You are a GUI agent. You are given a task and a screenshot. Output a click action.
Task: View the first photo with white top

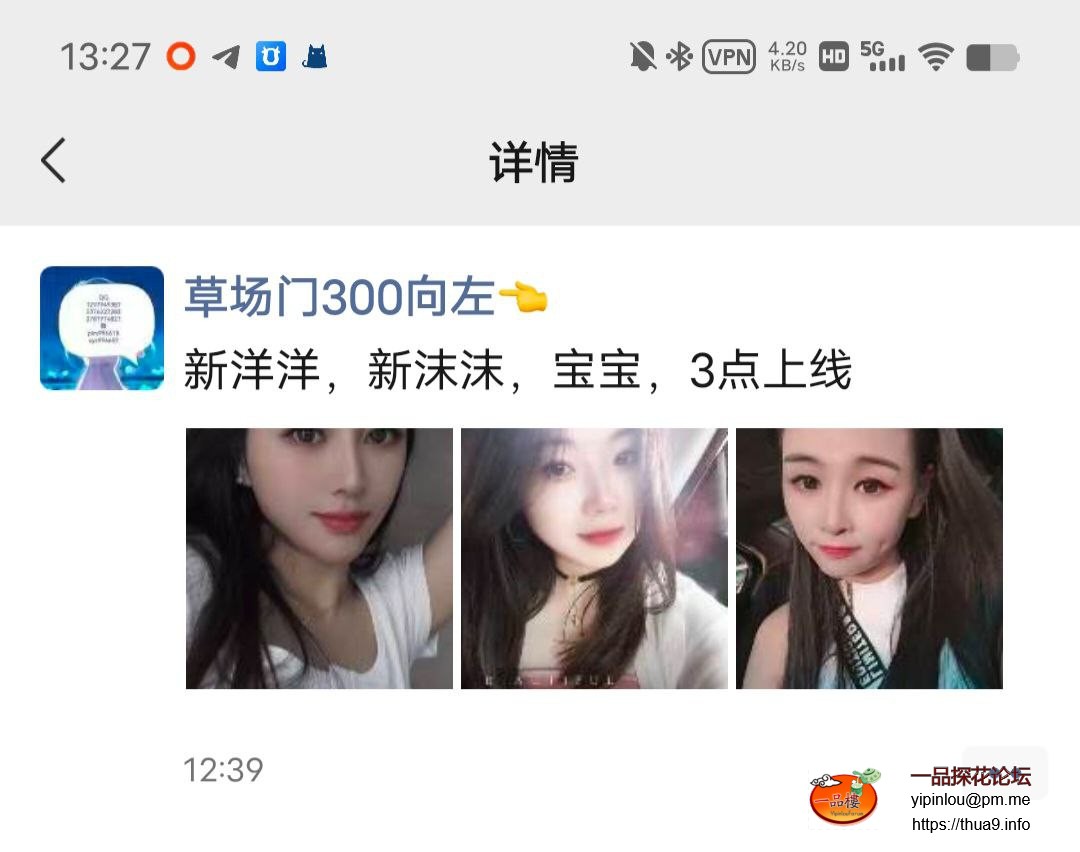(x=319, y=558)
